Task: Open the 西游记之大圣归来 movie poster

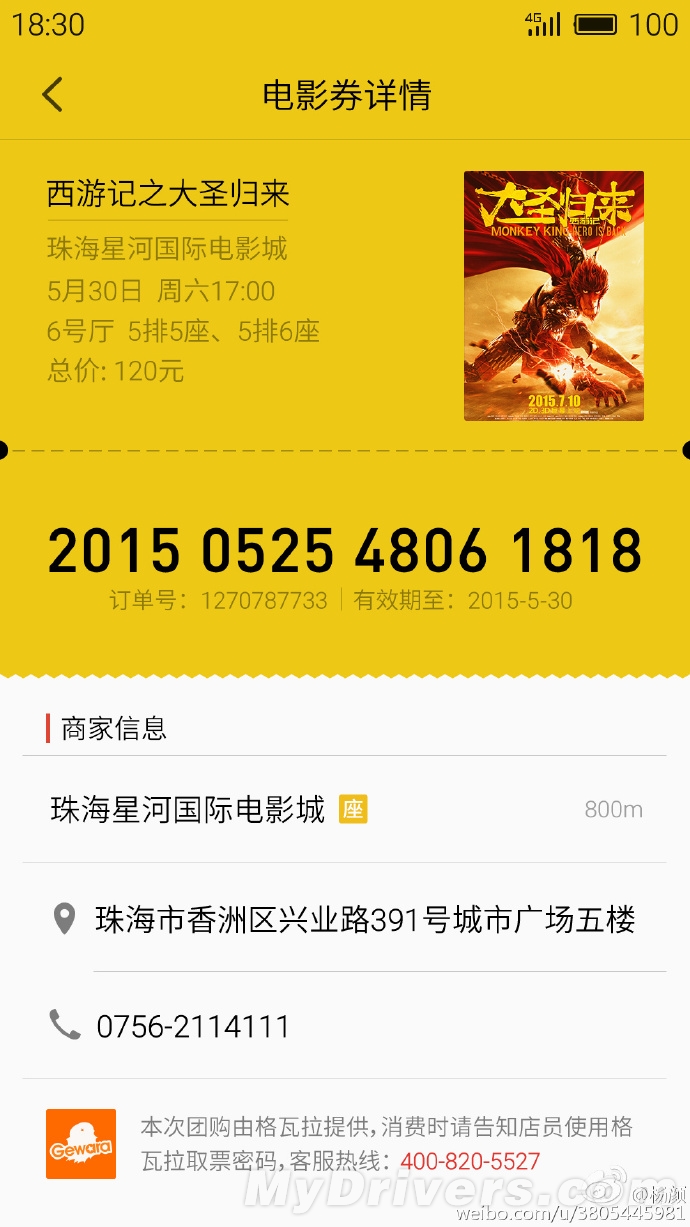Action: (553, 296)
